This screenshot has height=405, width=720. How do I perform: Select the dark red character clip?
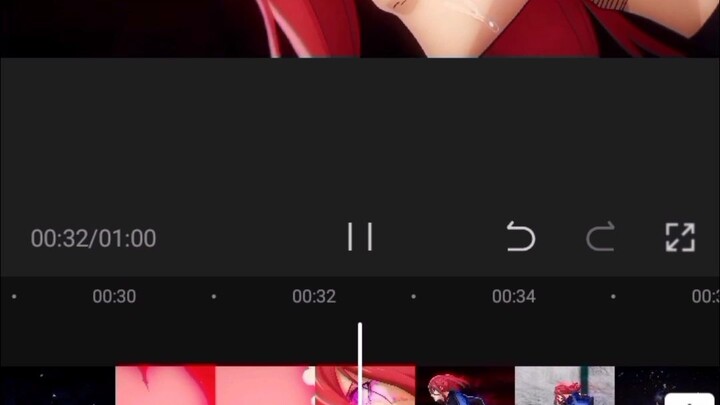464,386
